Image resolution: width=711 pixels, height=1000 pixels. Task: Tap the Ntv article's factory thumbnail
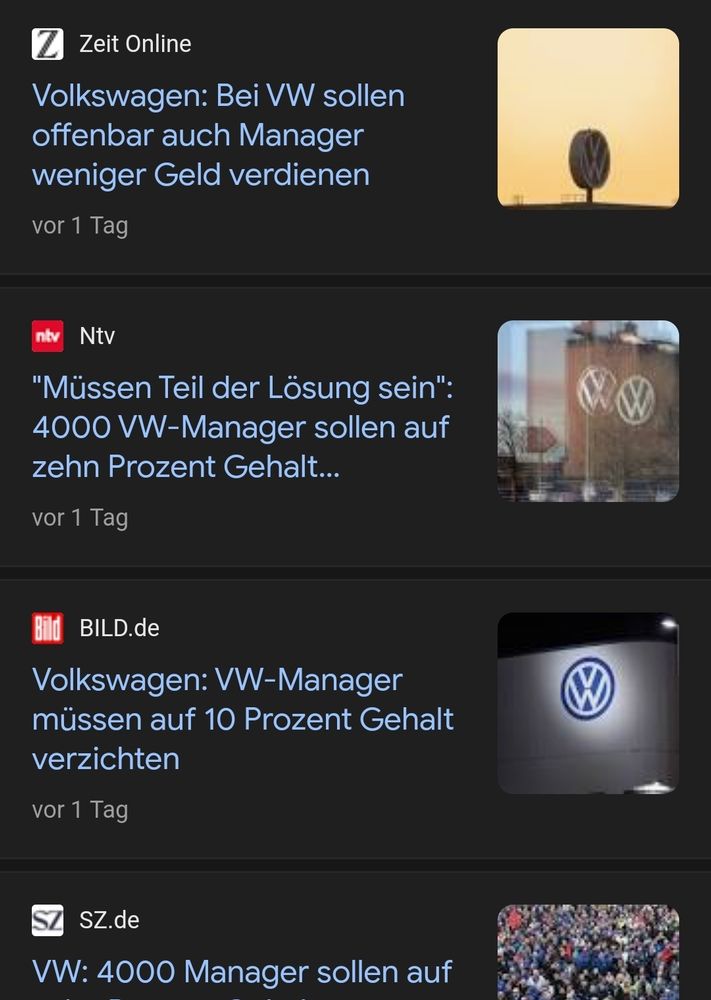[x=588, y=410]
